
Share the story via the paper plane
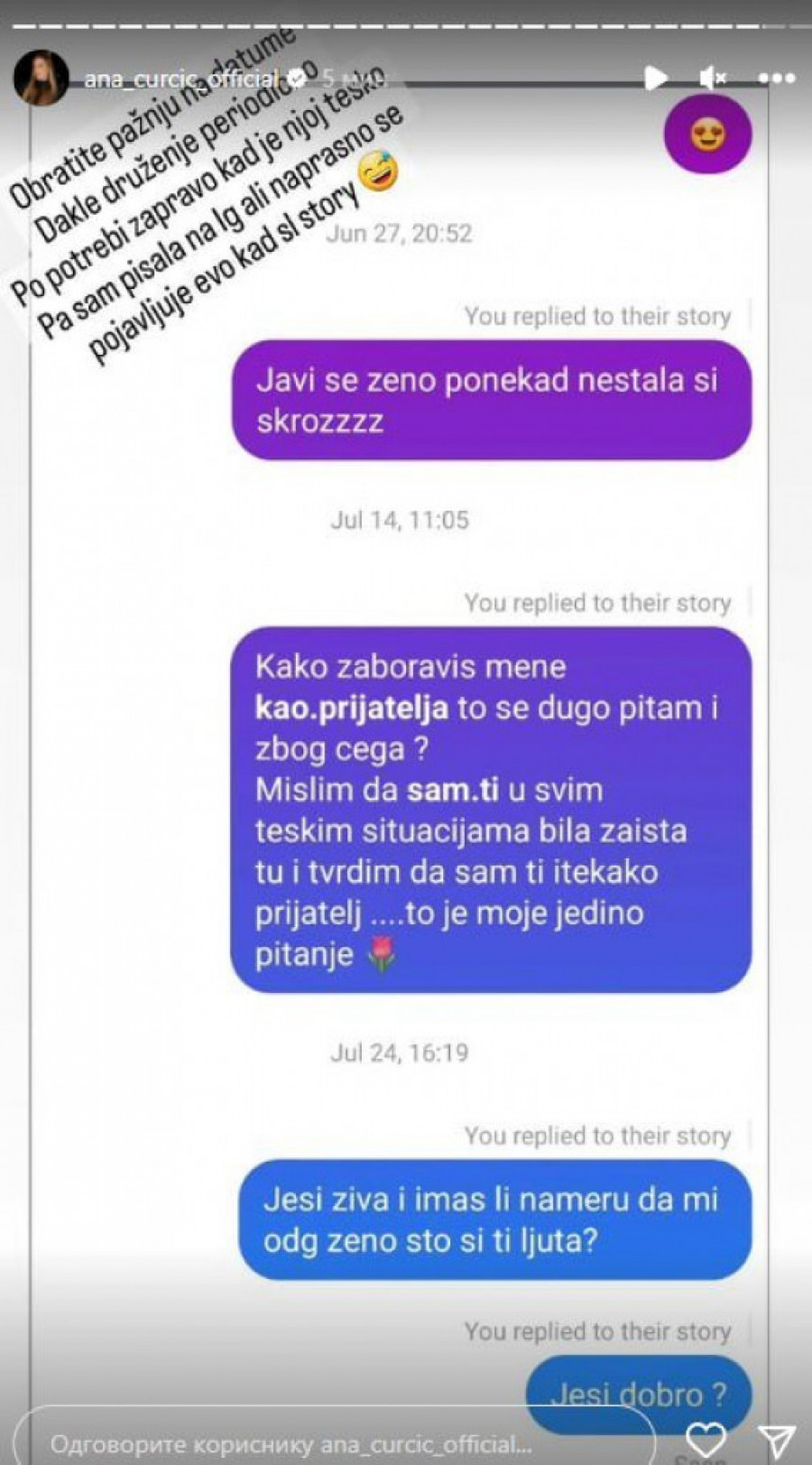[x=775, y=1440]
